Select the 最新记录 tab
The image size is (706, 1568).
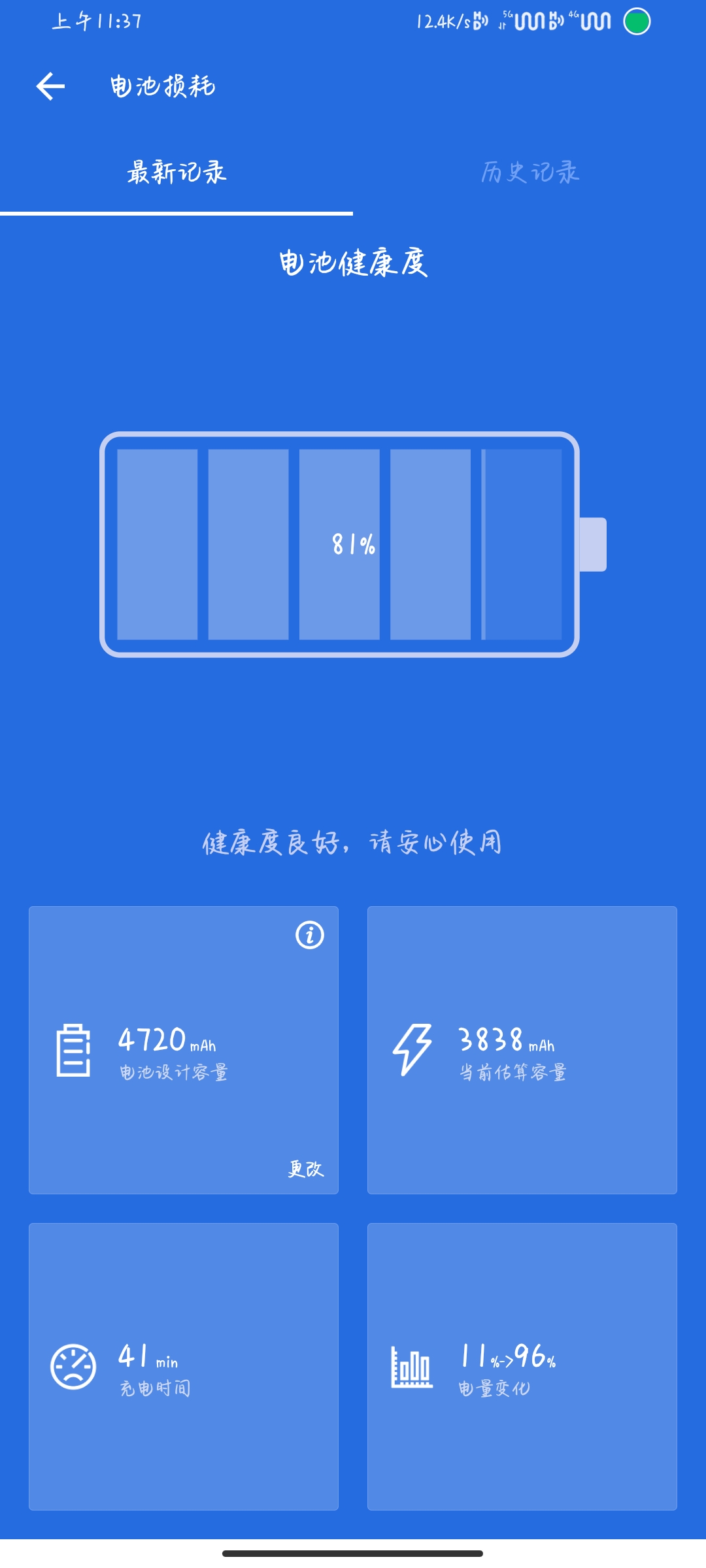pyautogui.click(x=176, y=172)
